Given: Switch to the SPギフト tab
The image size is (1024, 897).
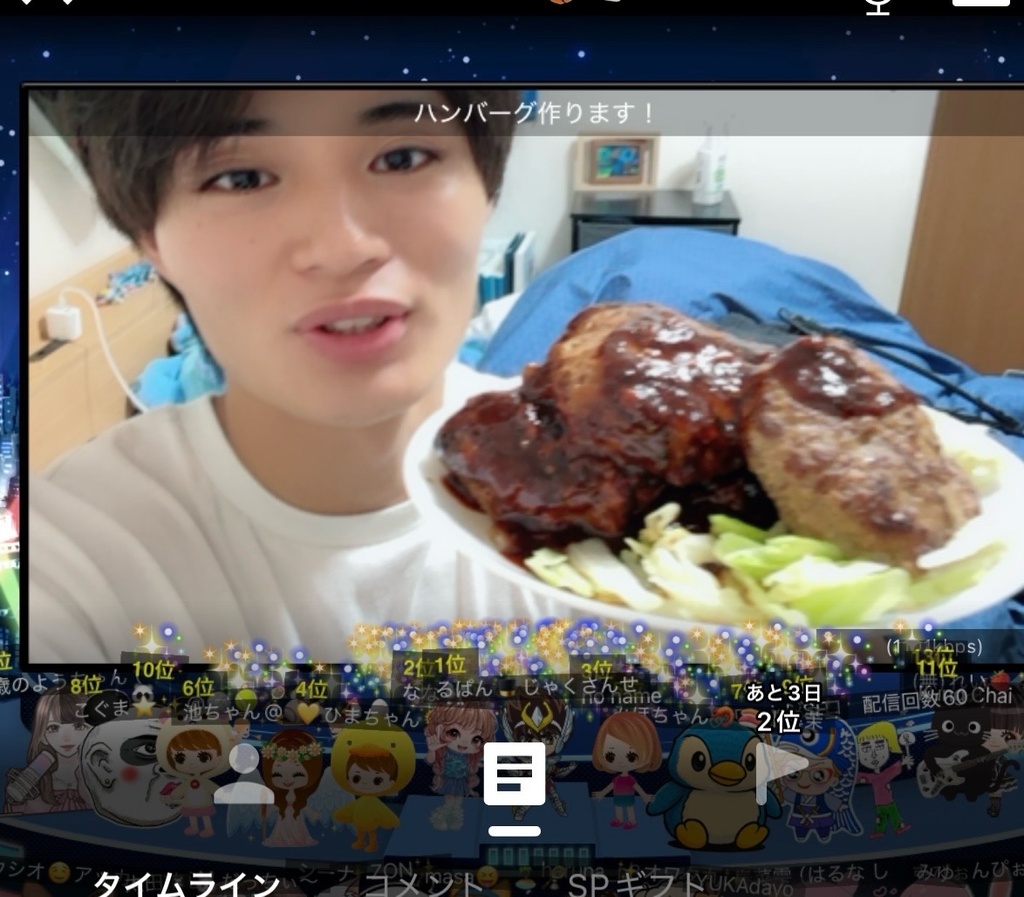Looking at the screenshot, I should 637,884.
